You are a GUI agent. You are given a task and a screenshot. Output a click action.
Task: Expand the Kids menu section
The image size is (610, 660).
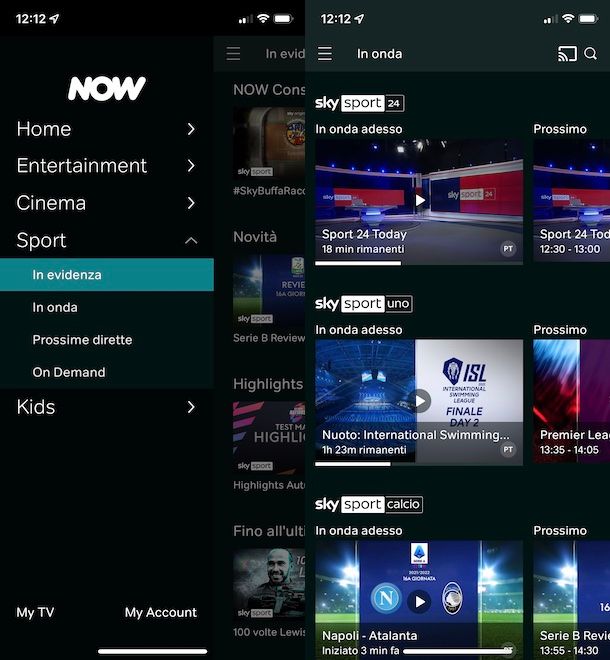coord(105,407)
